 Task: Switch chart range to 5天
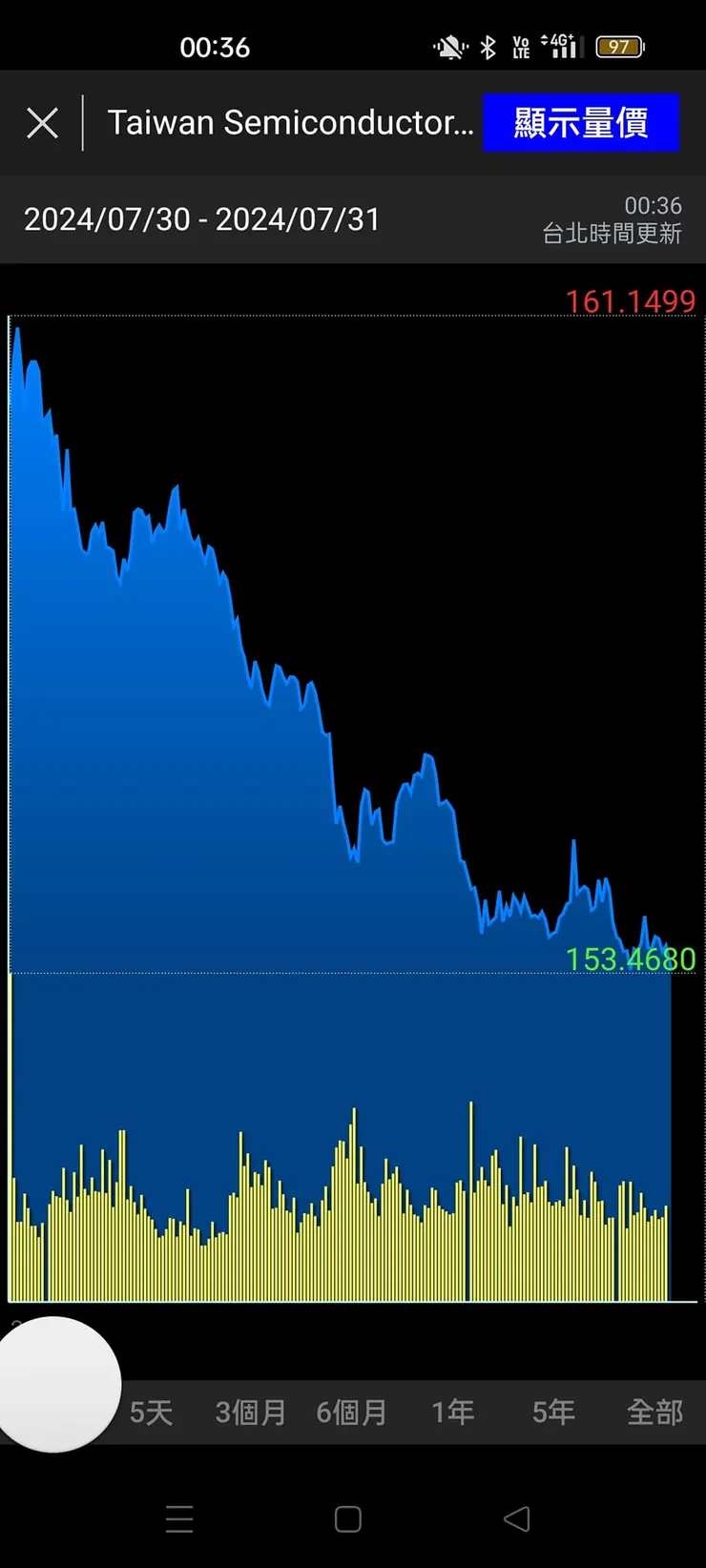point(152,1412)
